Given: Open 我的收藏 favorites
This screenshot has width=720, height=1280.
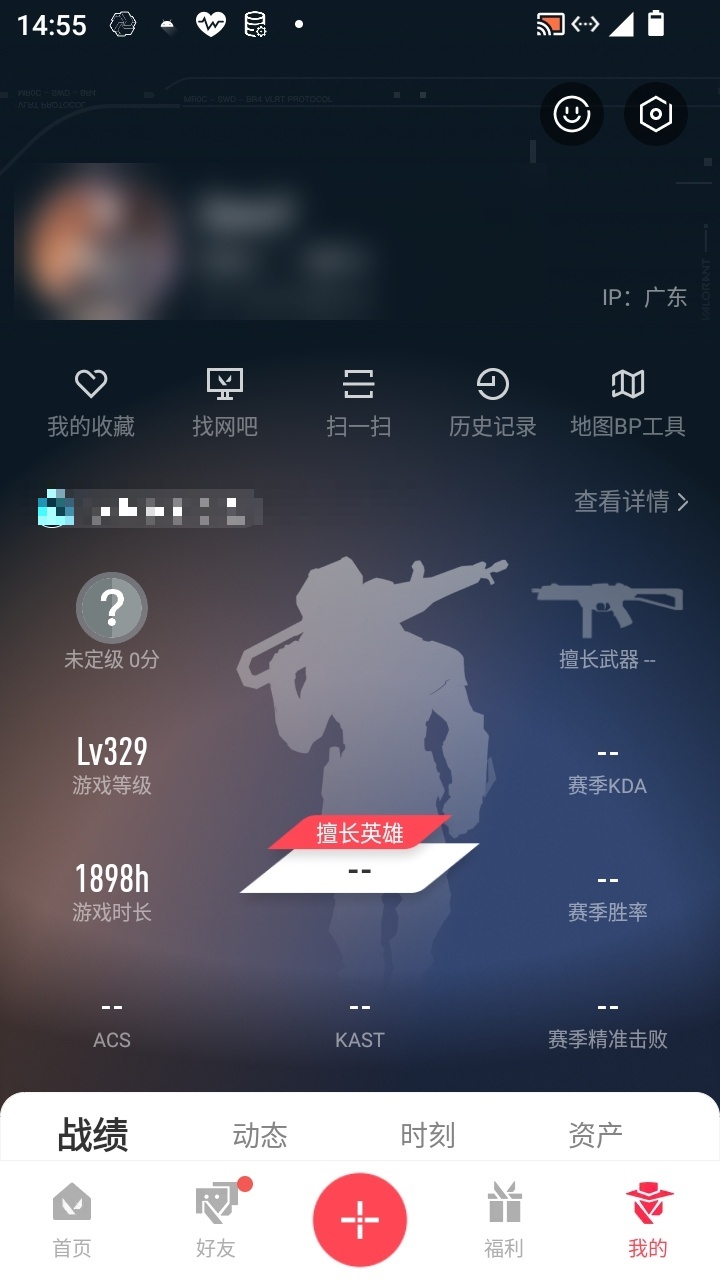Looking at the screenshot, I should click(x=91, y=403).
